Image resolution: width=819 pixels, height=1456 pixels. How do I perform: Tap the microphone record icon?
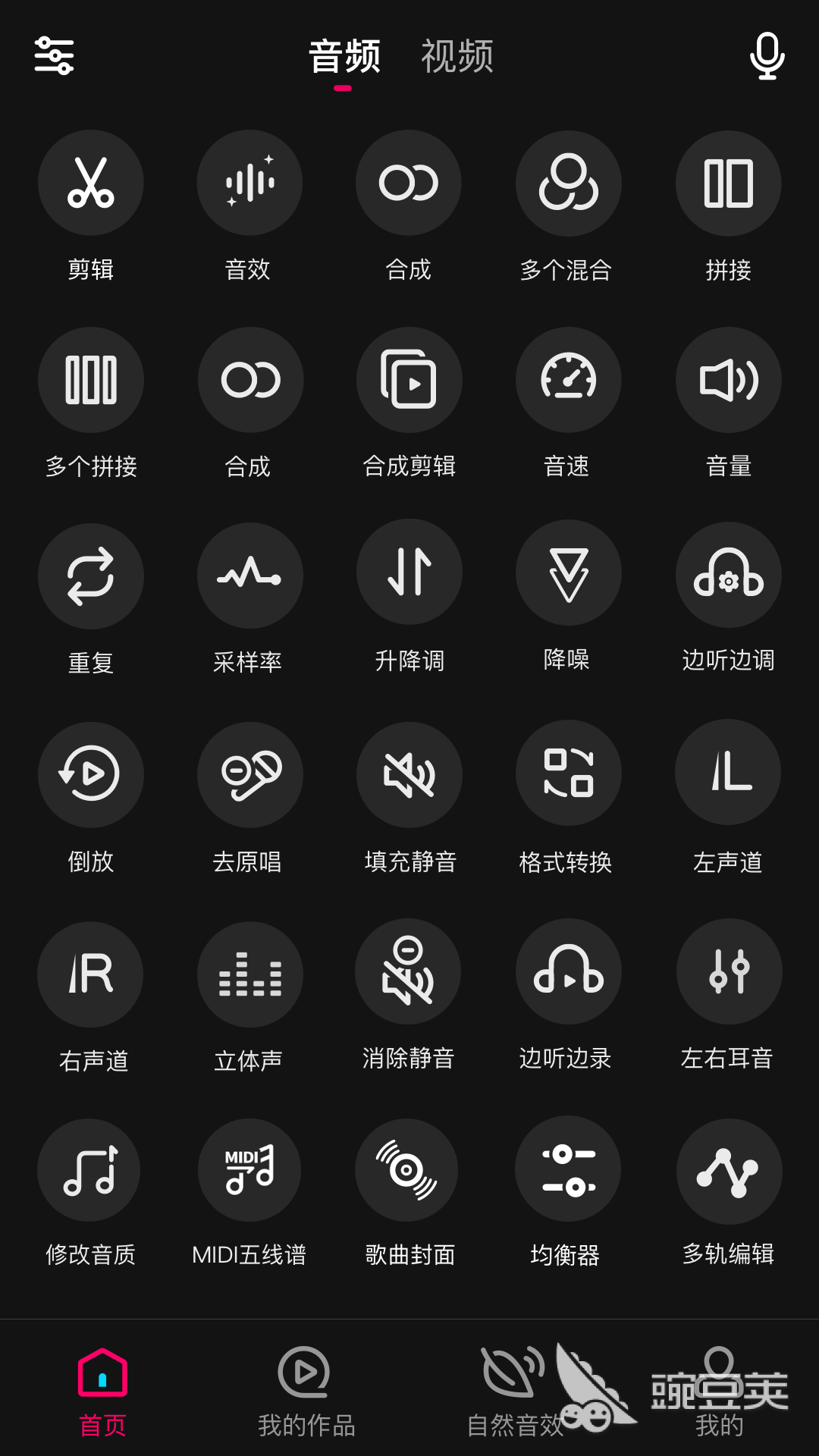click(x=767, y=55)
